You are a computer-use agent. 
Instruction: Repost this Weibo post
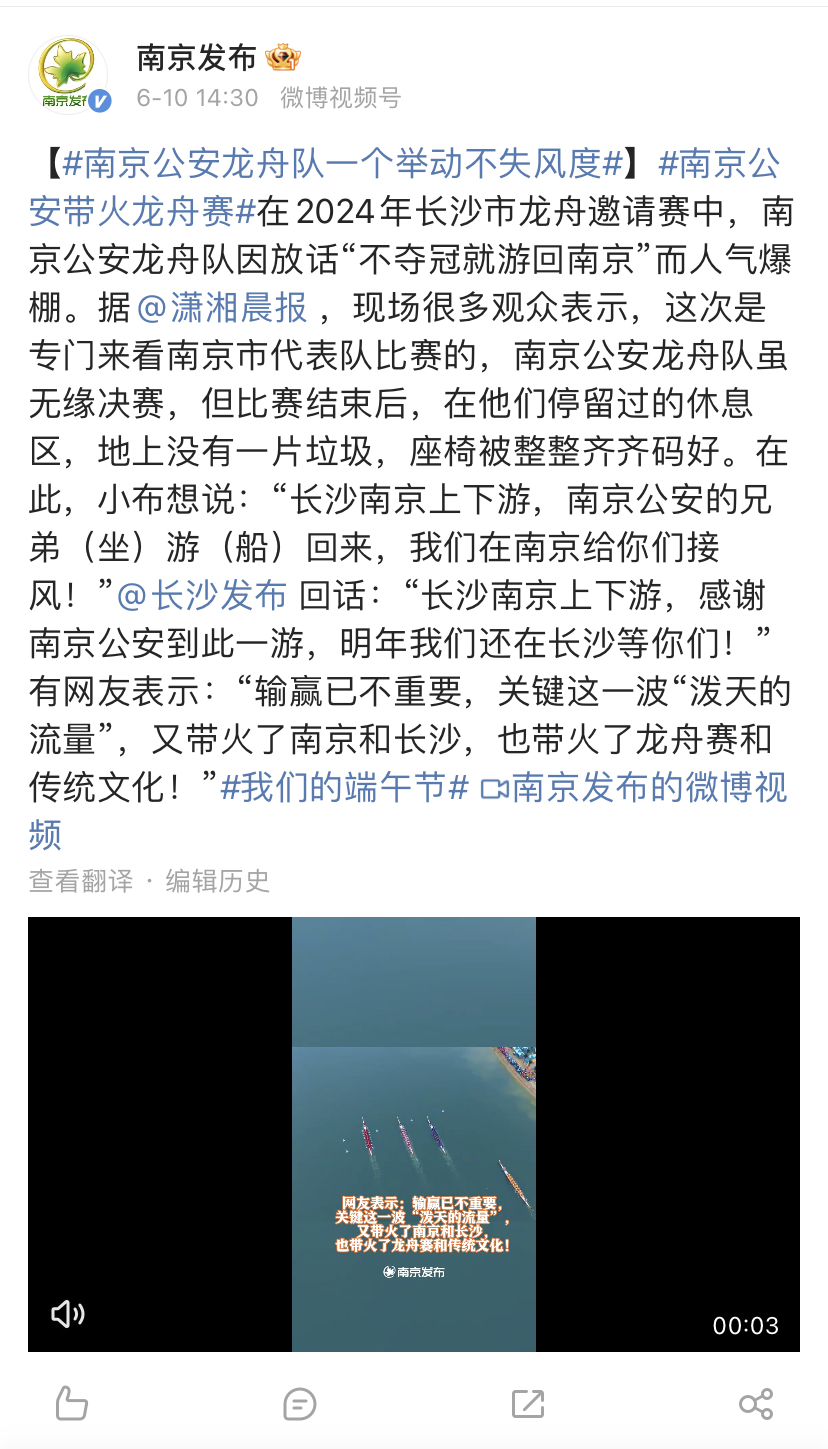pos(528,1403)
